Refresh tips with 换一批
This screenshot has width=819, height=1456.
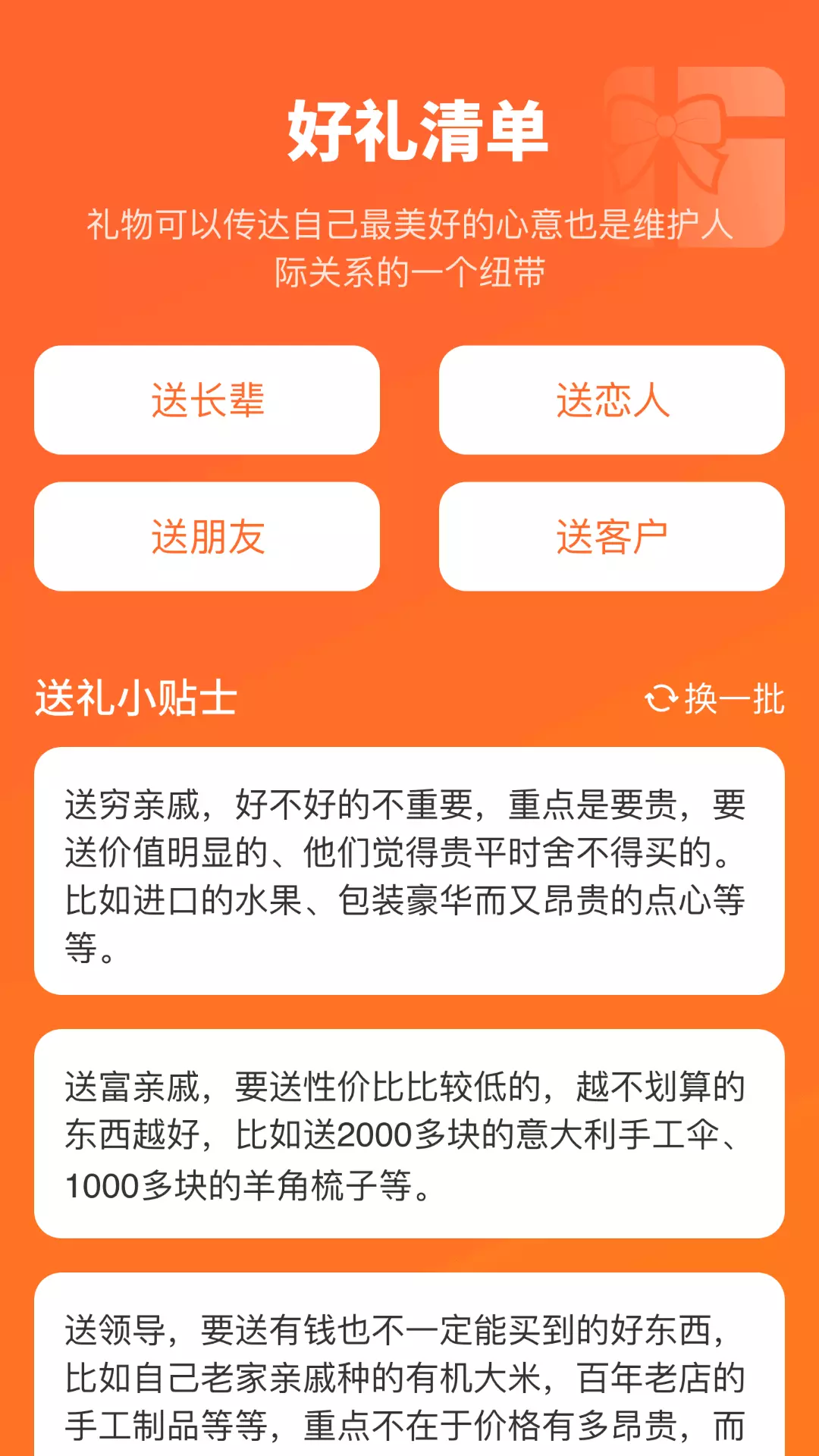tap(714, 698)
